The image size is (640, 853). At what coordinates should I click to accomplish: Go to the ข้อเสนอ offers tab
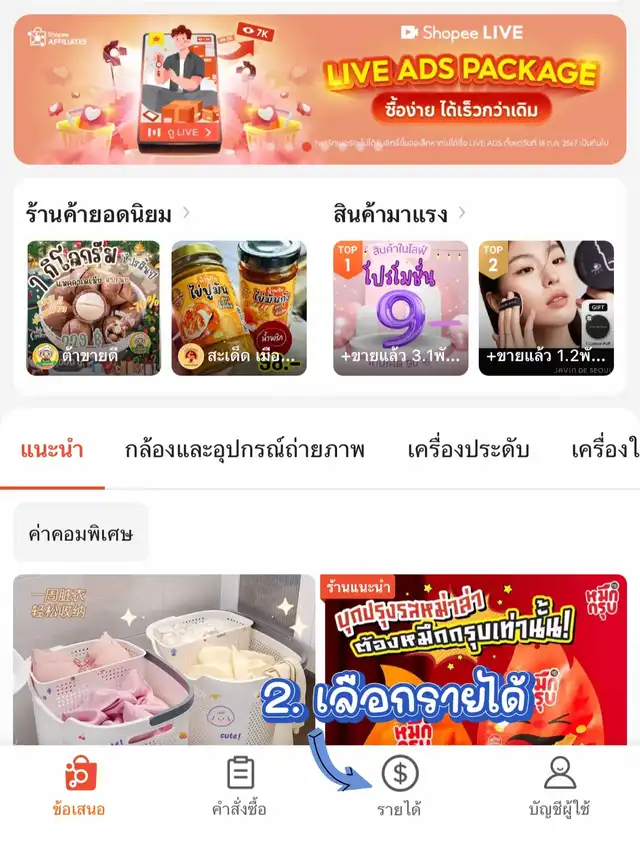tap(79, 787)
